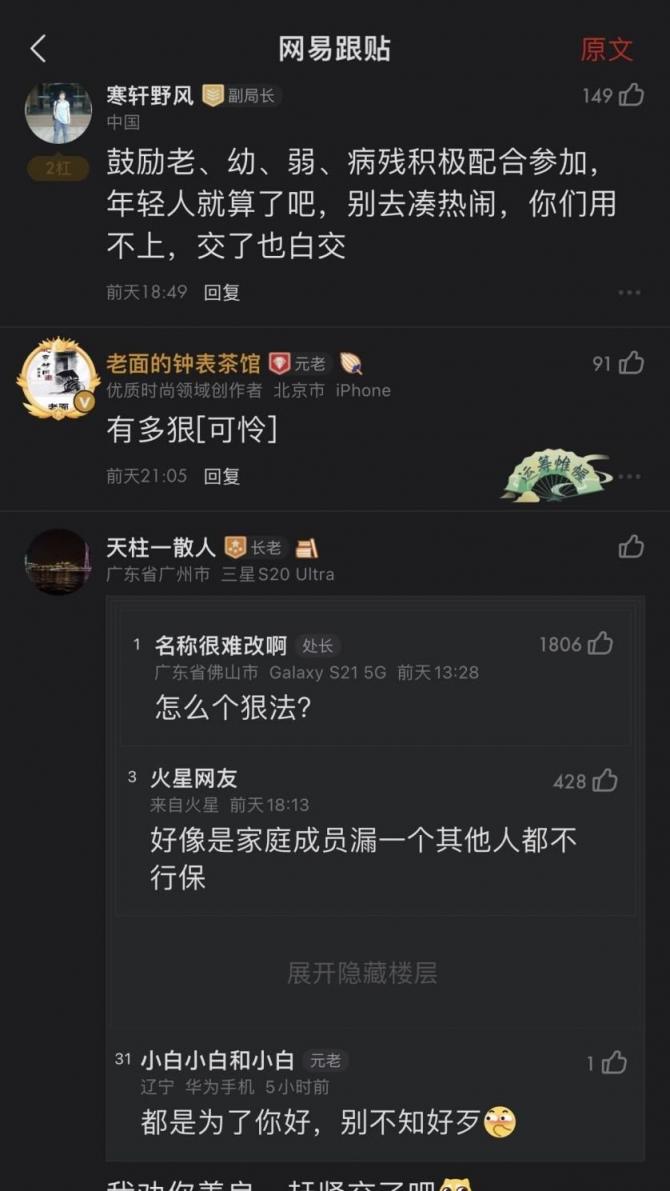This screenshot has width=670, height=1191.
Task: Open 天柱一散人's profile avatar
Action: pyautogui.click(x=58, y=561)
